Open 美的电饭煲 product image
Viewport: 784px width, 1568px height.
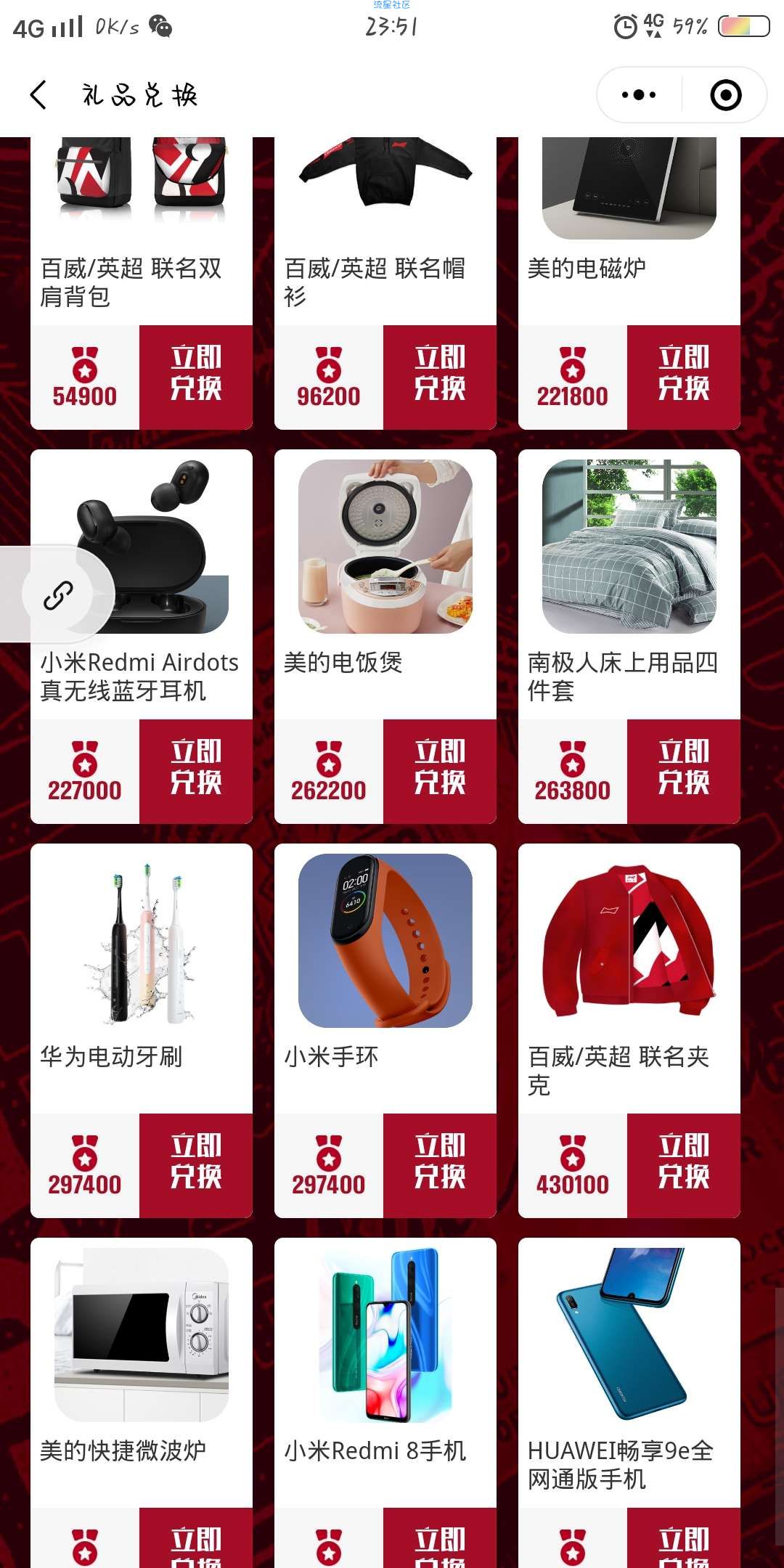(x=385, y=547)
